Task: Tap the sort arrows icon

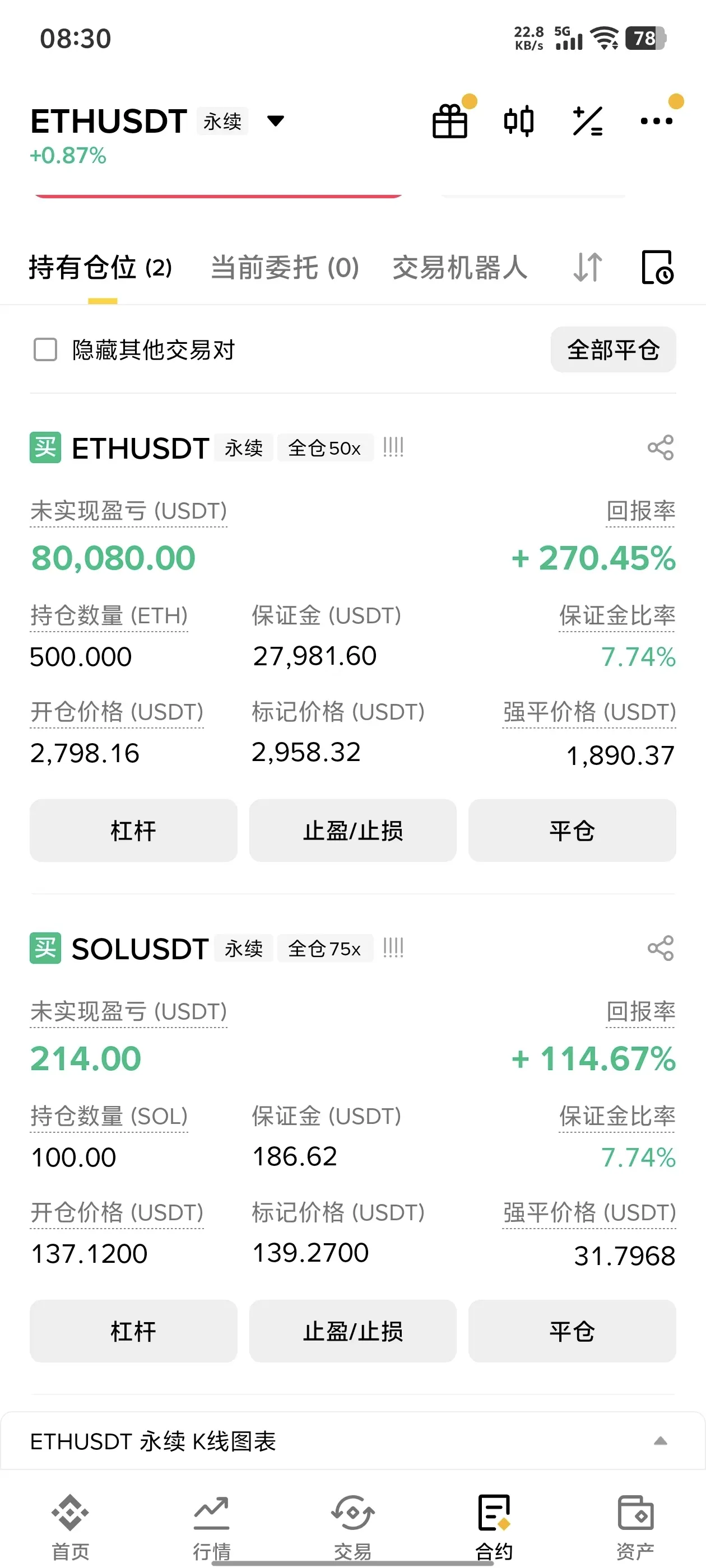Action: point(588,268)
